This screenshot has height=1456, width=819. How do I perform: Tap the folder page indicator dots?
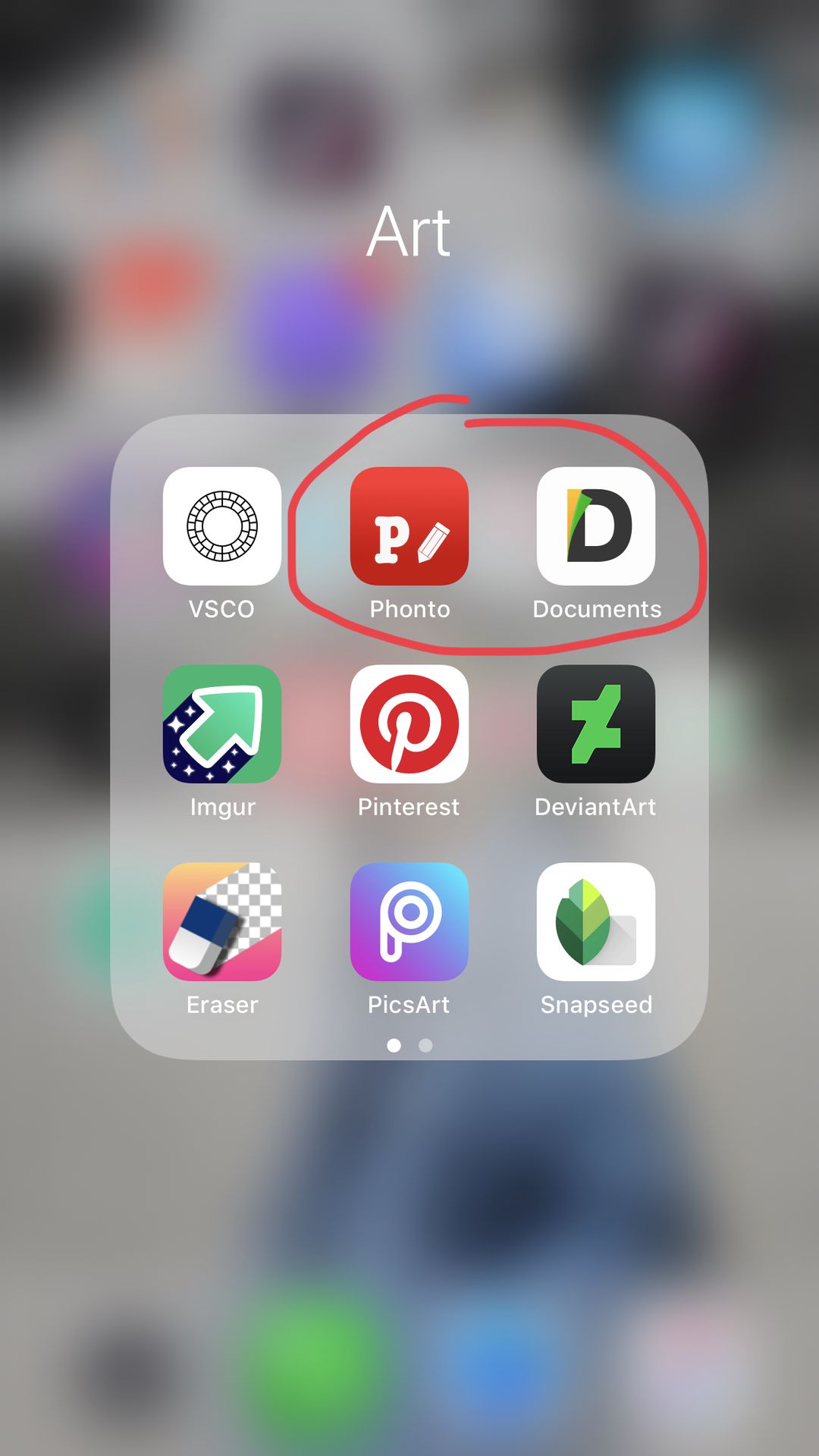409,1046
